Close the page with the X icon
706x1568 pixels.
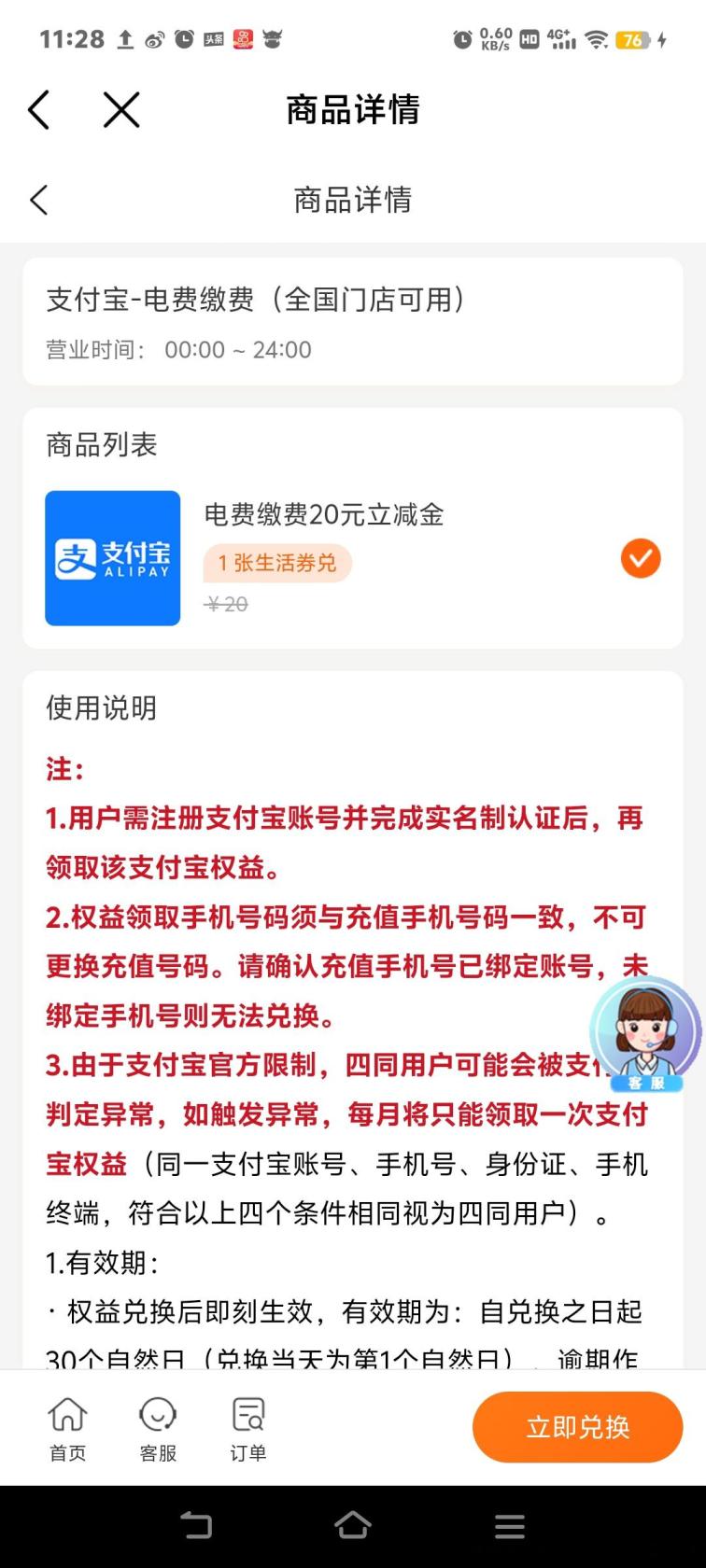[121, 110]
